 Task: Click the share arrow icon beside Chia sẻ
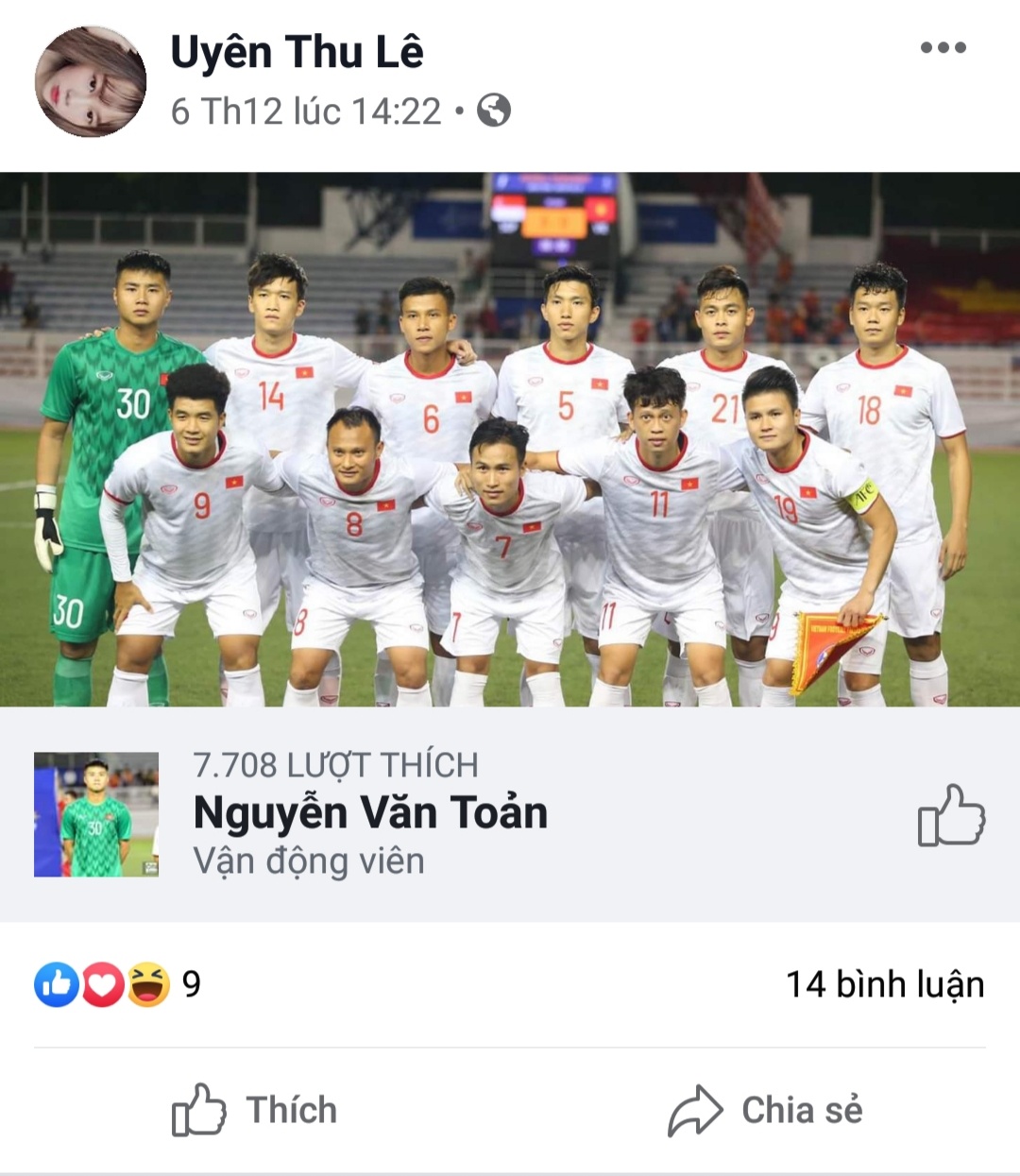[694, 1111]
